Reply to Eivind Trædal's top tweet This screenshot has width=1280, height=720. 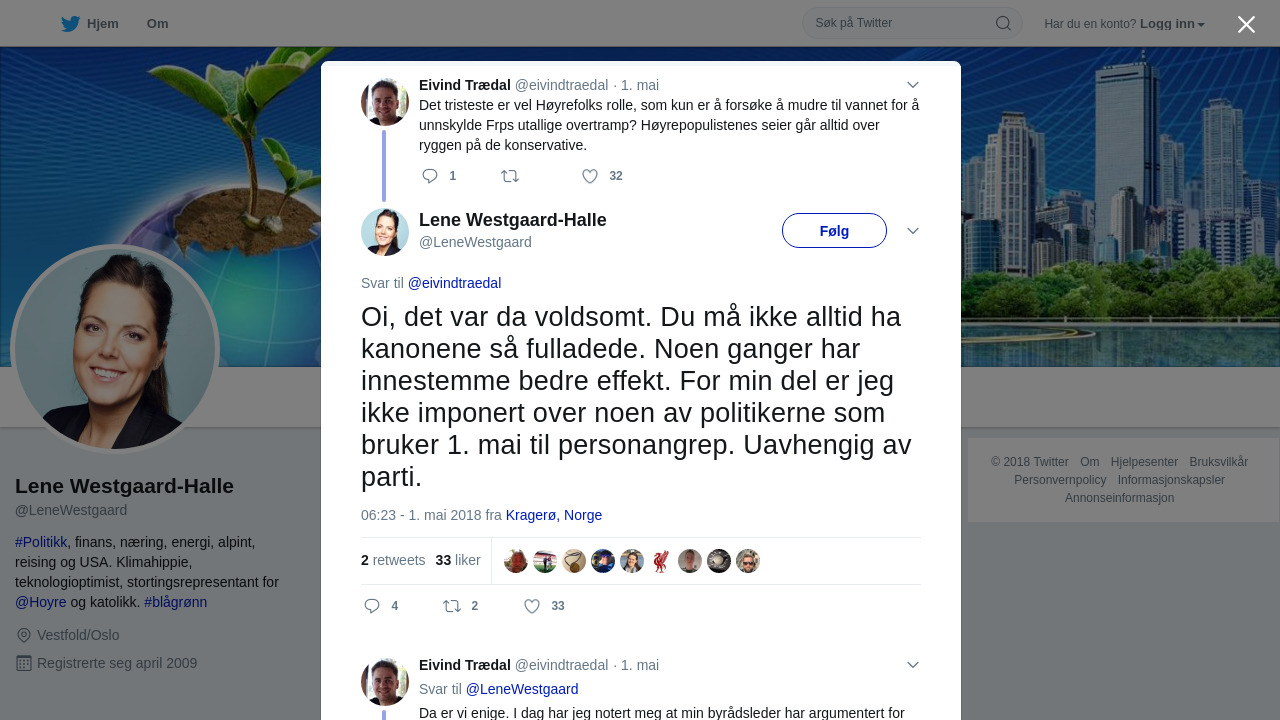point(430,176)
